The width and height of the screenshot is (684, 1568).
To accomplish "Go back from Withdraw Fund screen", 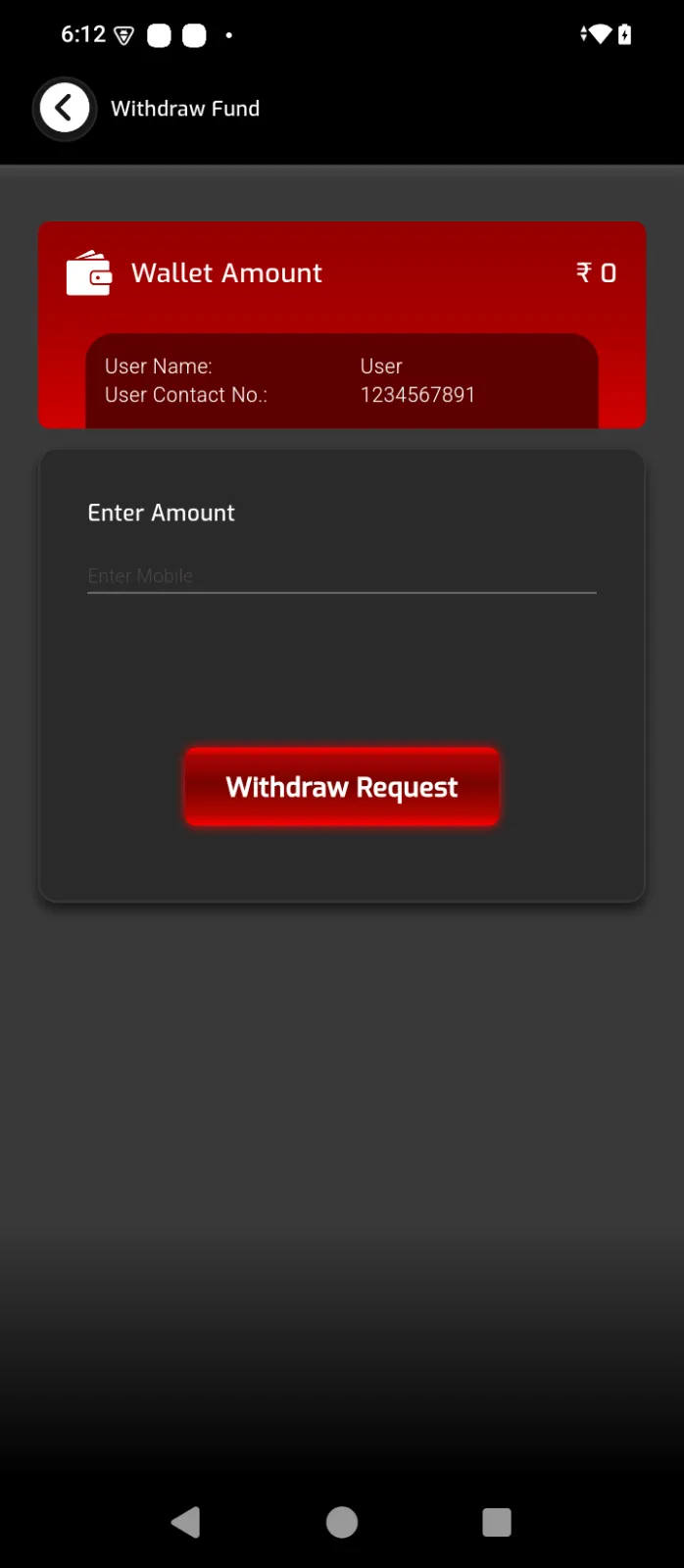I will [x=65, y=109].
